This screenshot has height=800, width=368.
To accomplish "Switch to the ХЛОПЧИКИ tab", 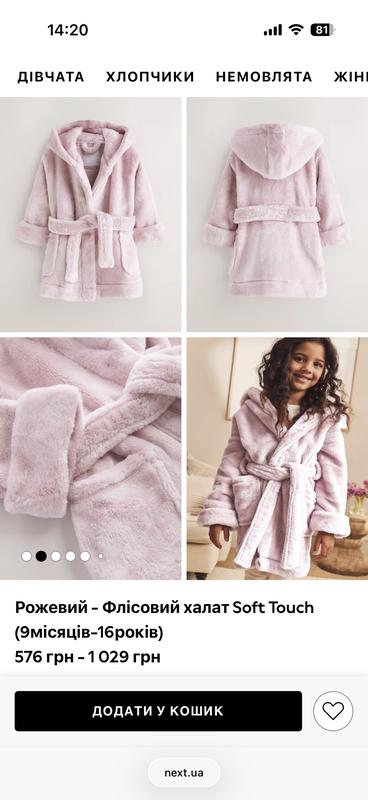I will point(150,77).
